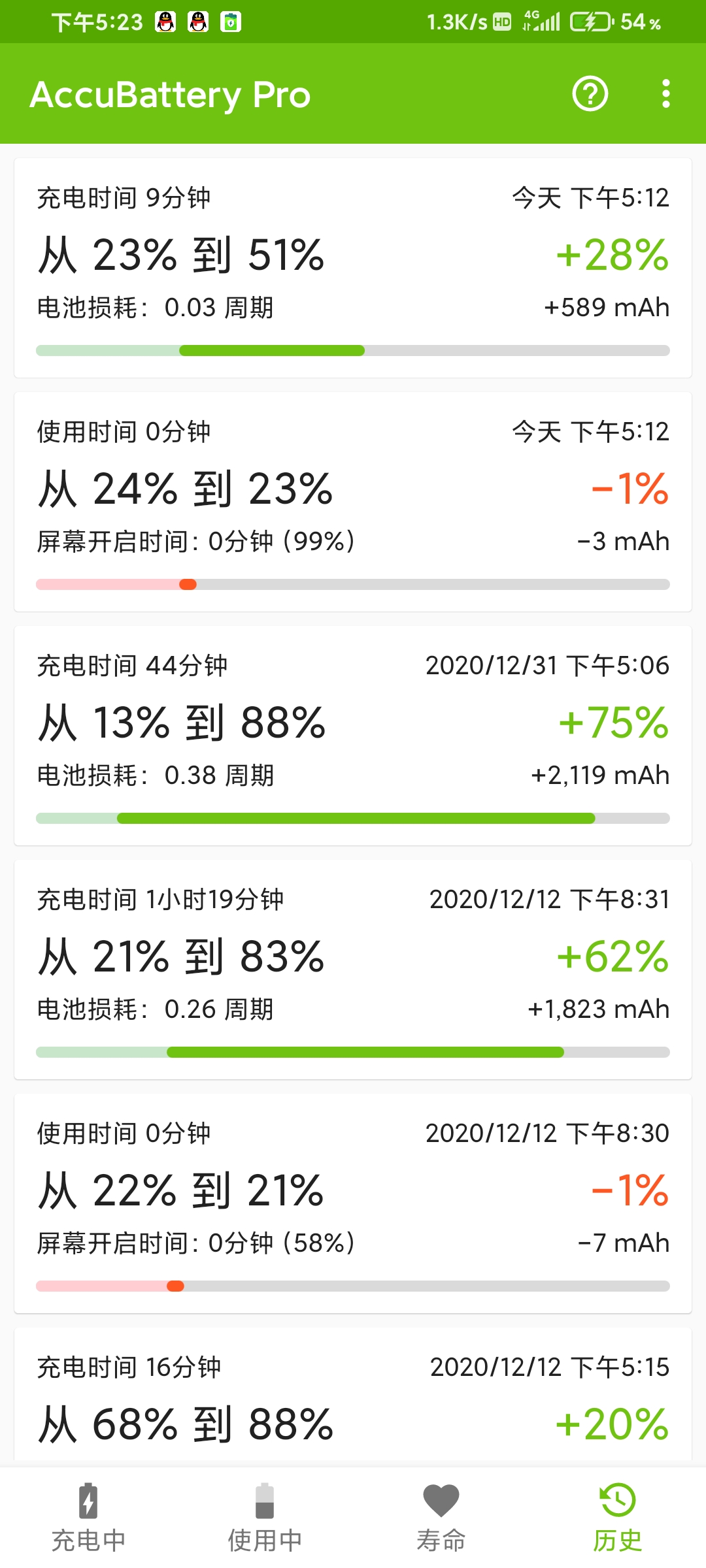Open the help question mark icon
Screen dimensions: 706x1568
[590, 94]
